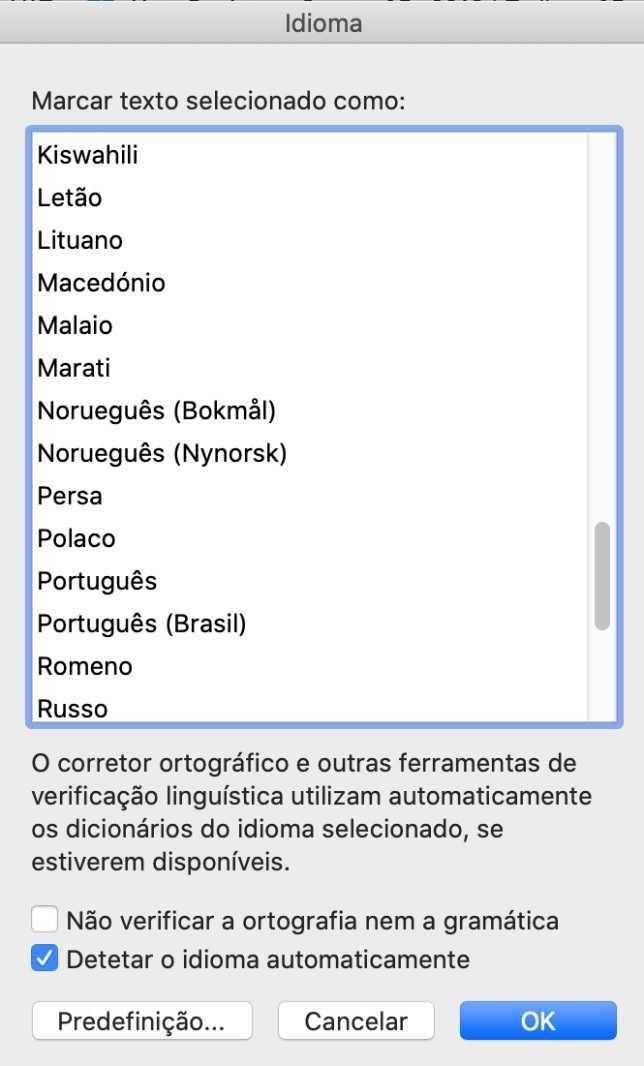
Task: Choose Lituano in the list
Action: tap(80, 240)
